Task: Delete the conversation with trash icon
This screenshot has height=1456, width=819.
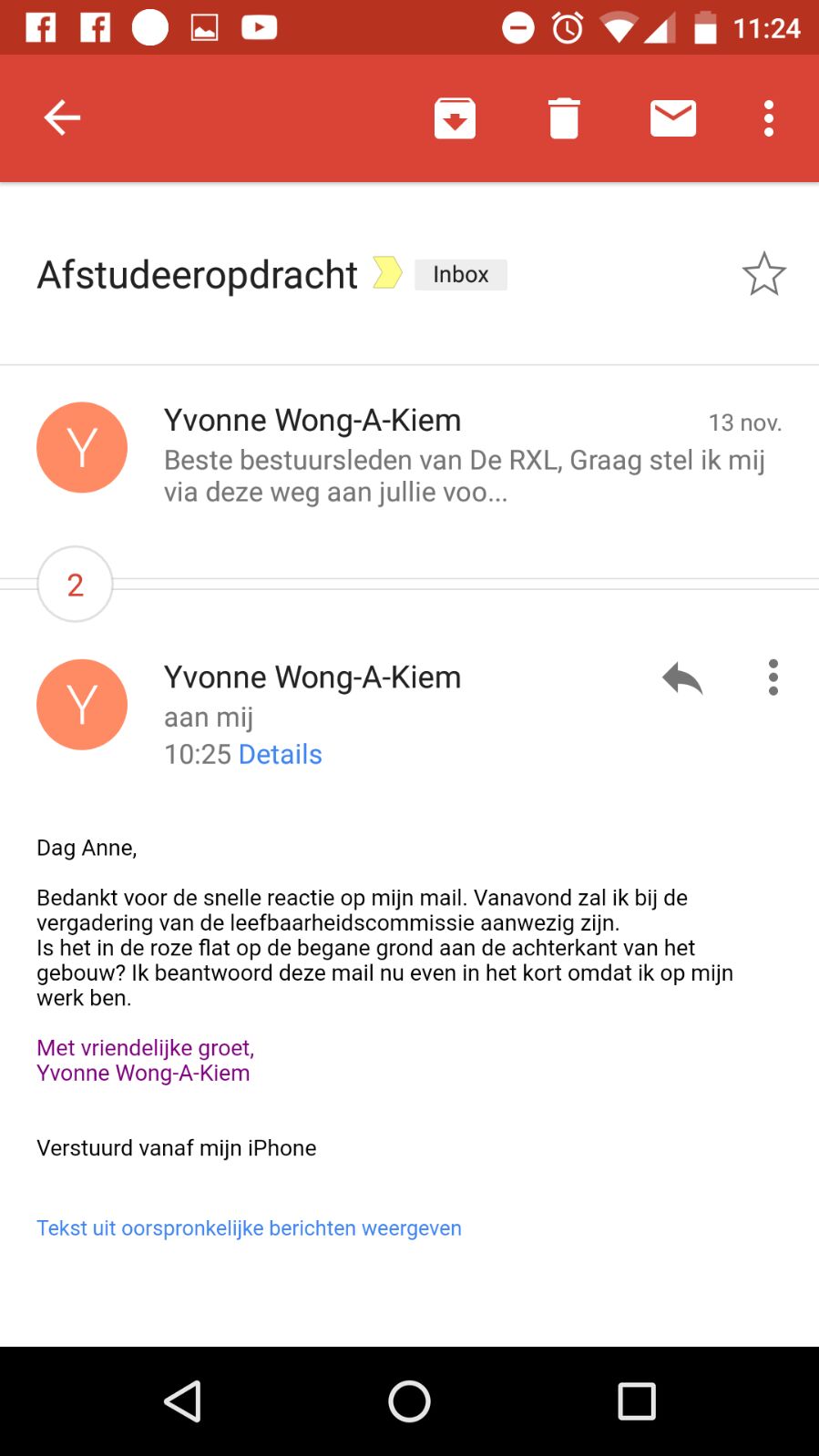Action: [564, 118]
